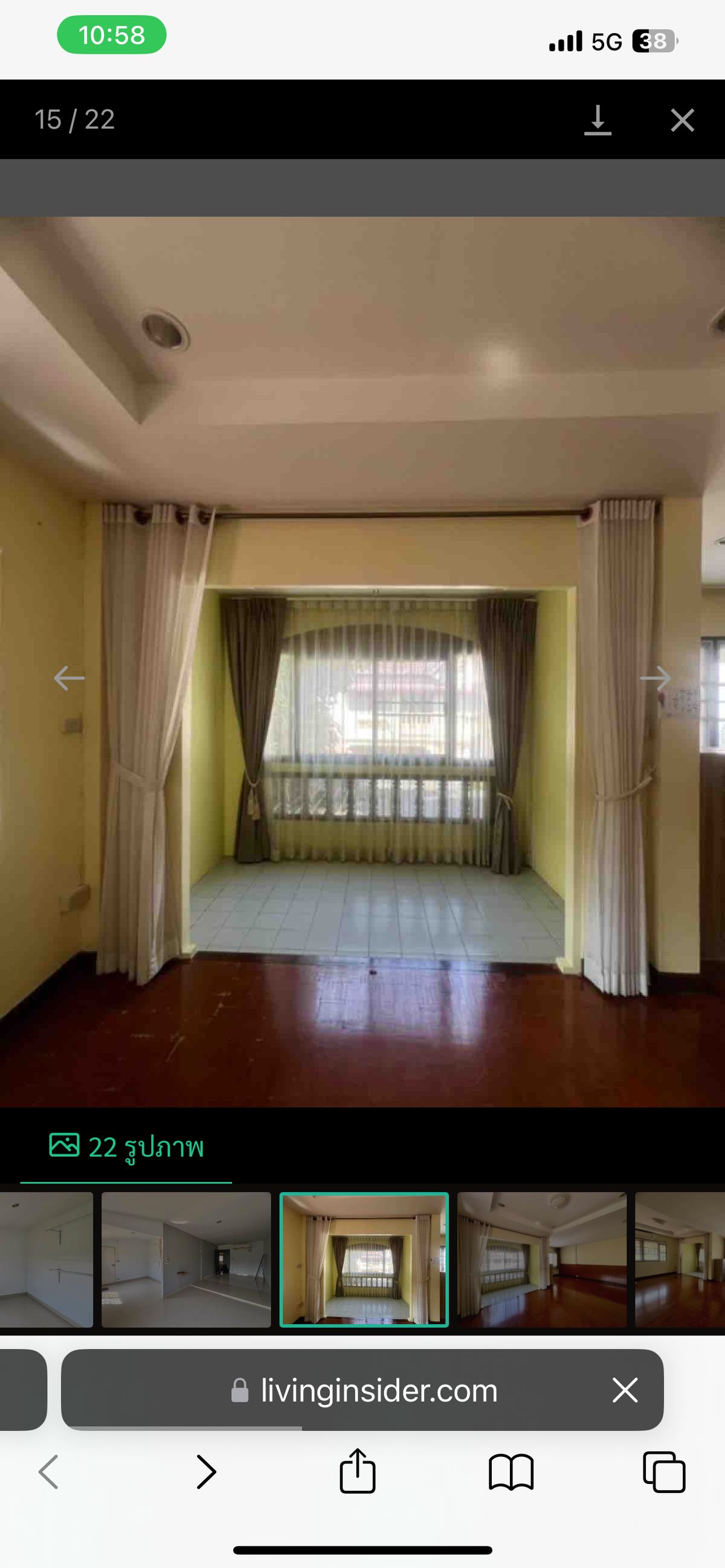Select the 22 รูปภาพ tab
The height and width of the screenshot is (1568, 725).
click(x=126, y=1147)
